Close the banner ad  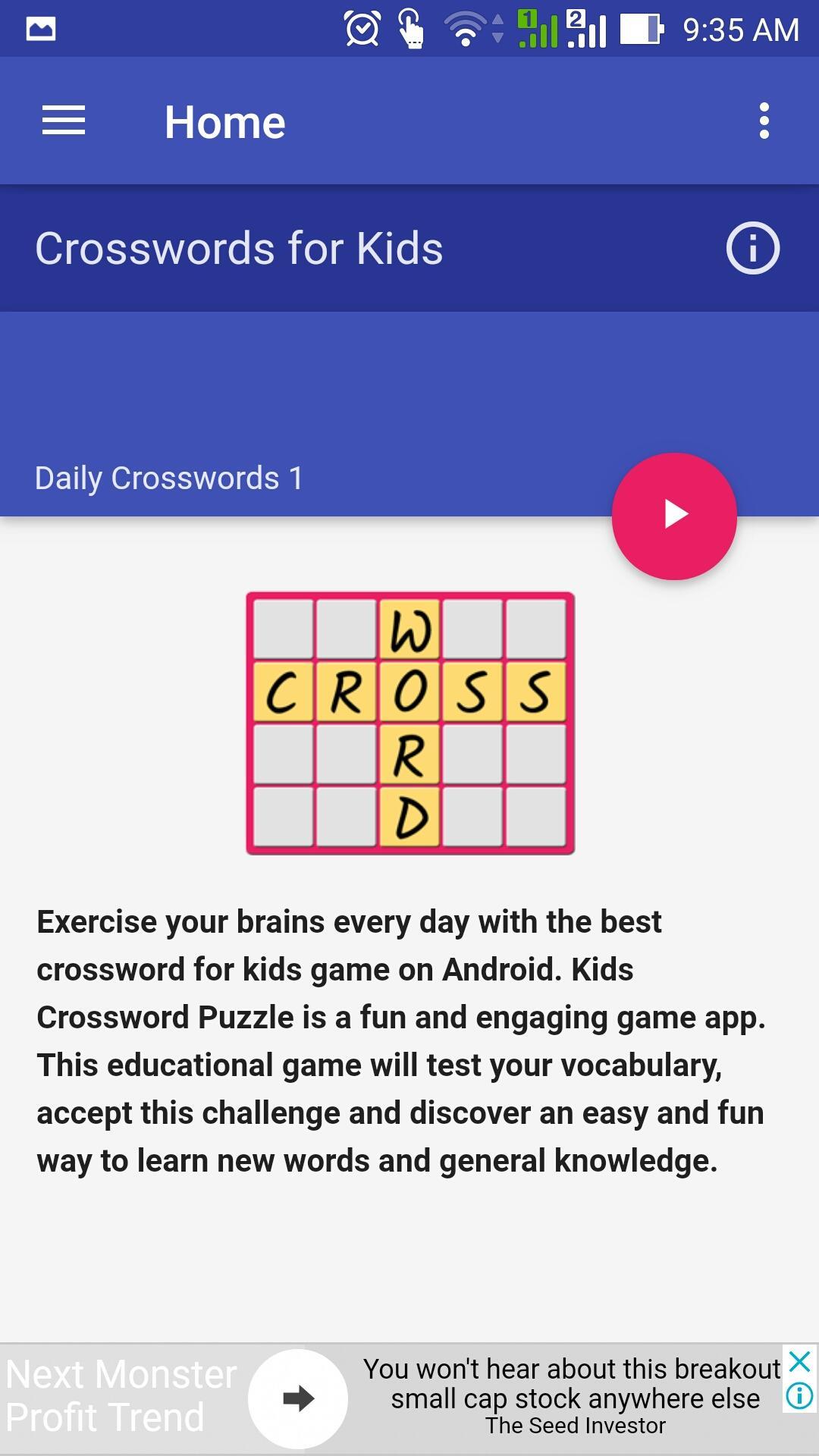tap(800, 1363)
